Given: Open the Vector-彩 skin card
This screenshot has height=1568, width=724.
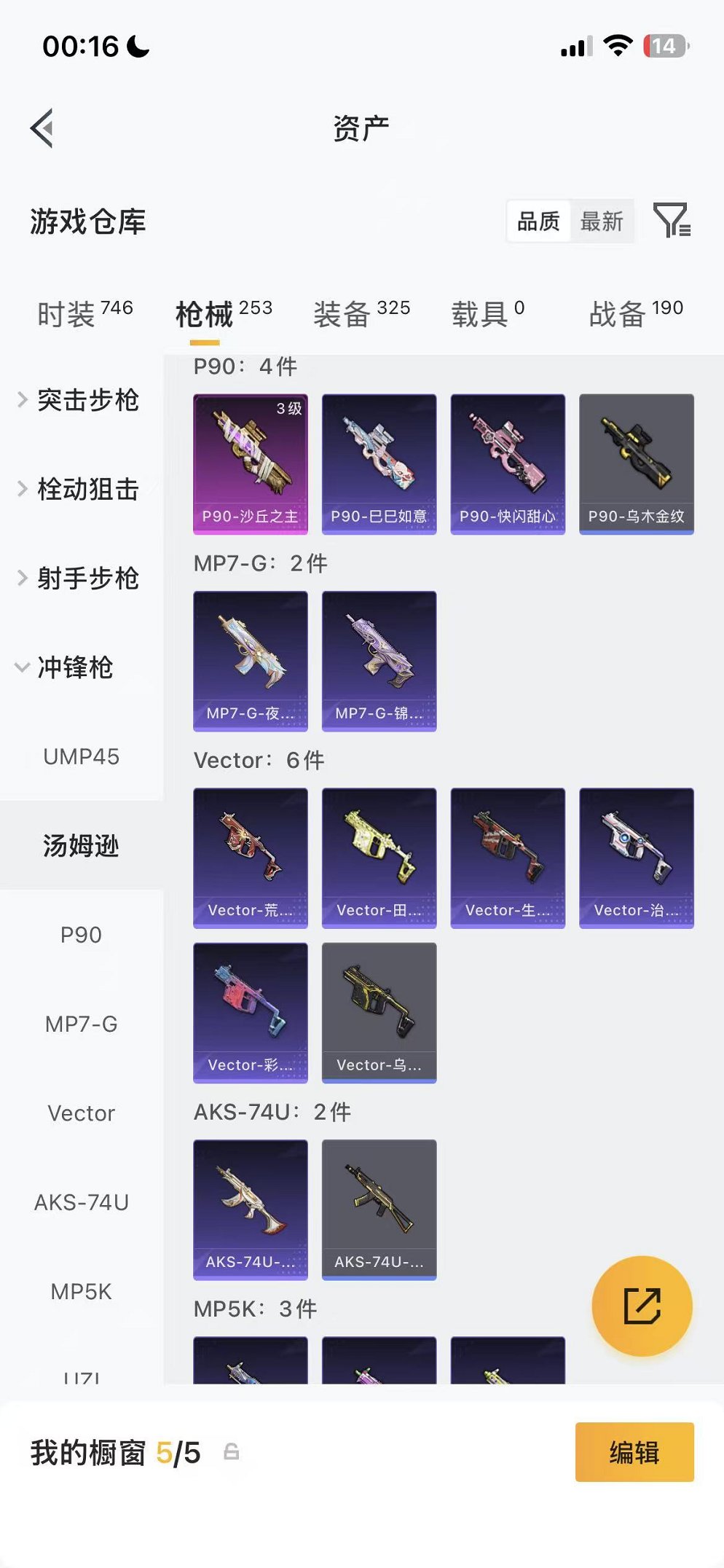Looking at the screenshot, I should [x=251, y=1013].
